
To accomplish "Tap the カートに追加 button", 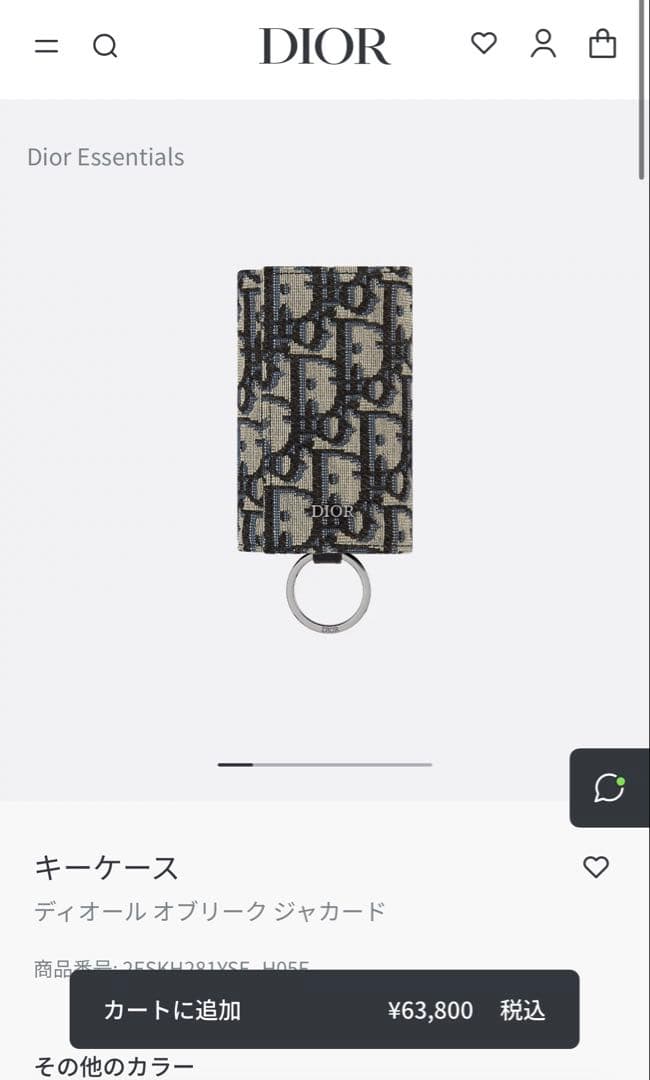I will pos(324,1010).
